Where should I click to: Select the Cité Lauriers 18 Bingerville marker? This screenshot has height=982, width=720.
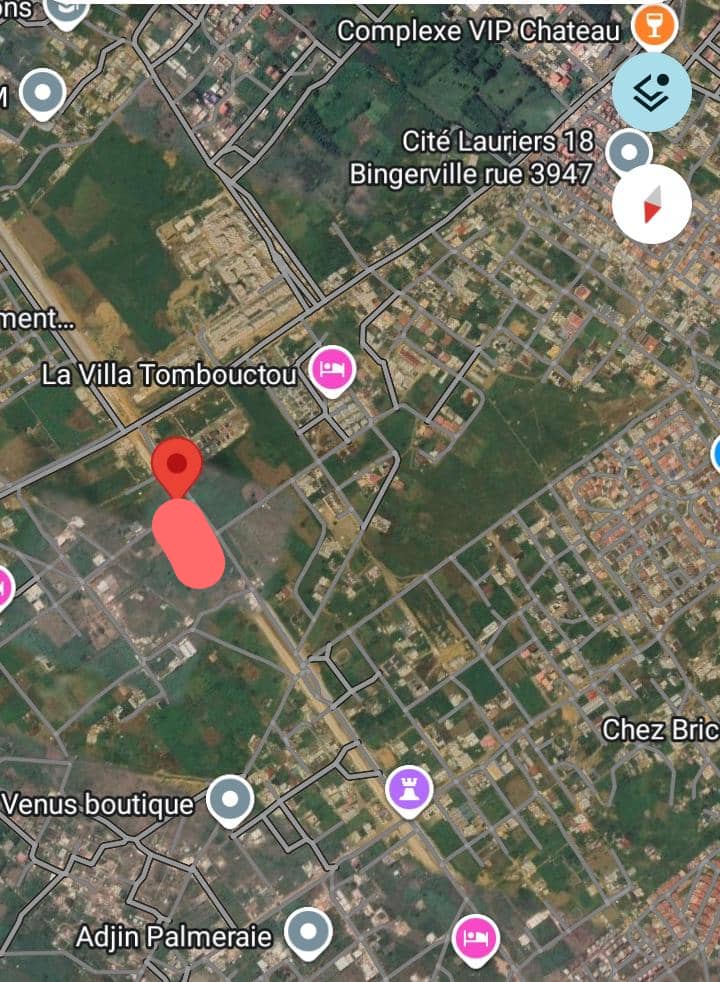(x=630, y=153)
